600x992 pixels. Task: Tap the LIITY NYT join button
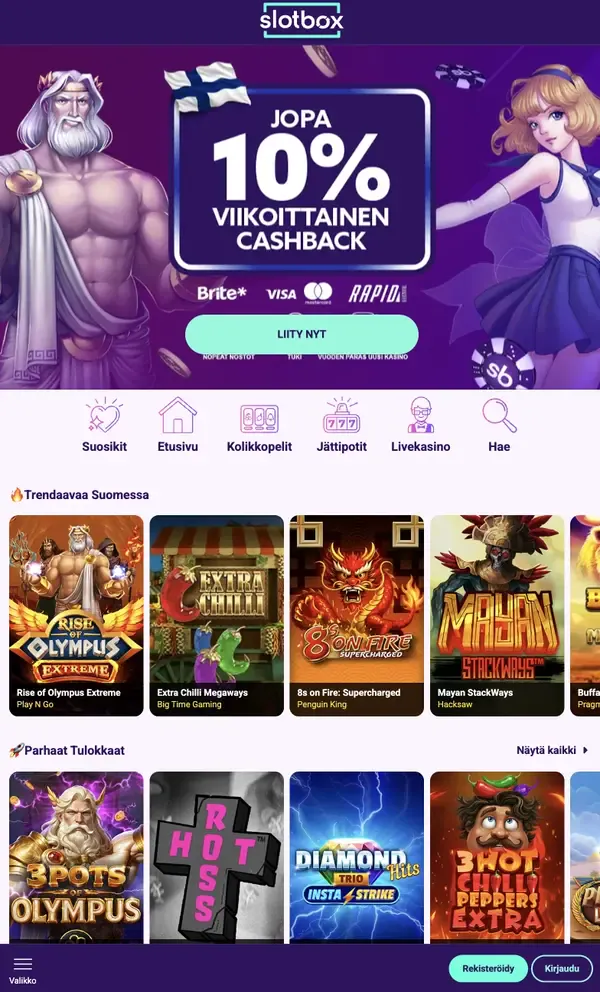[x=301, y=334]
